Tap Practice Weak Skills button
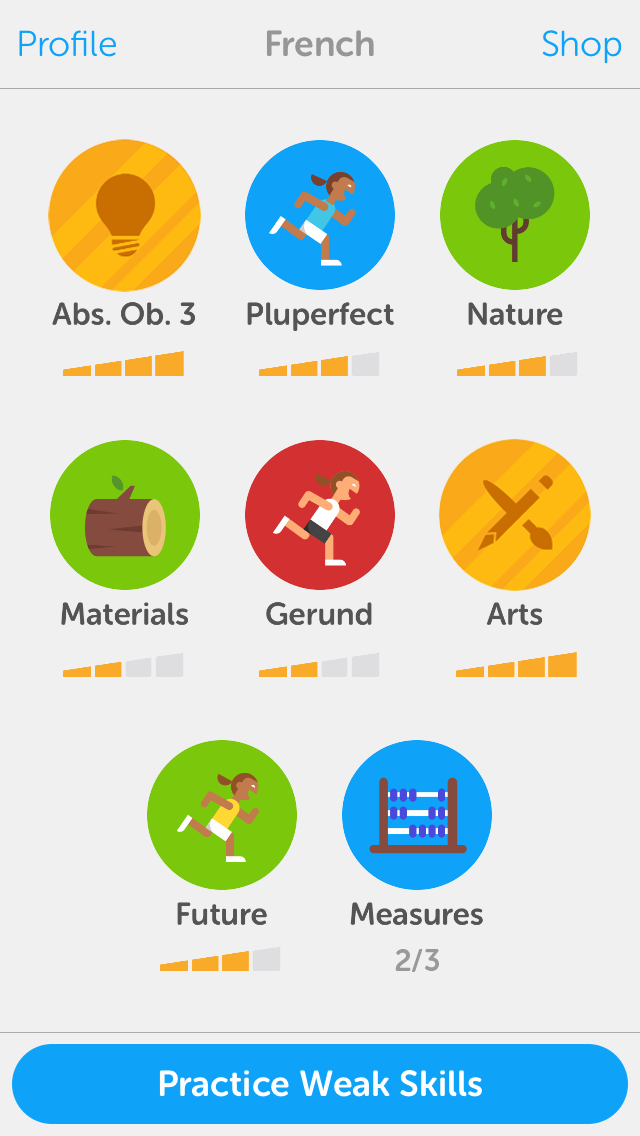 click(320, 1084)
